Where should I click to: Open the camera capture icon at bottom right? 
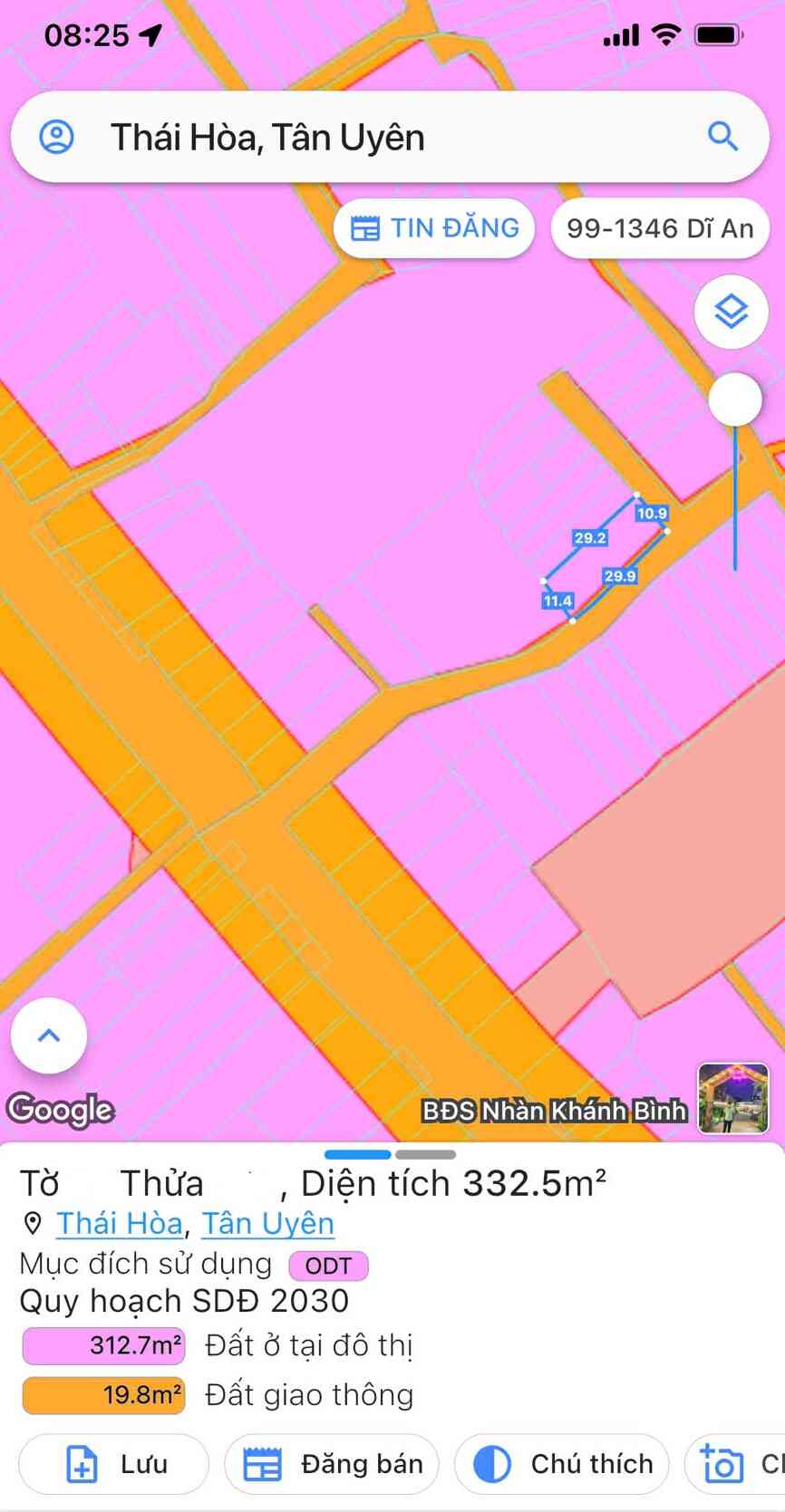click(721, 1463)
